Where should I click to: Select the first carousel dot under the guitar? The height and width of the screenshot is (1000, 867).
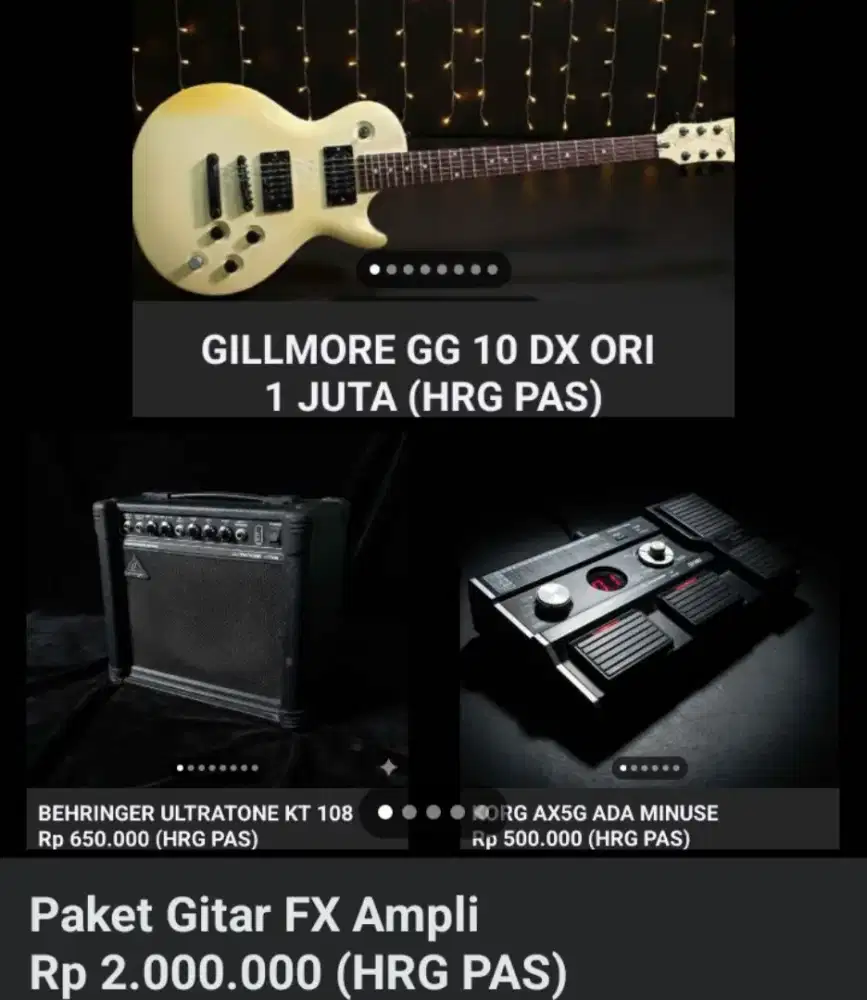point(375,269)
